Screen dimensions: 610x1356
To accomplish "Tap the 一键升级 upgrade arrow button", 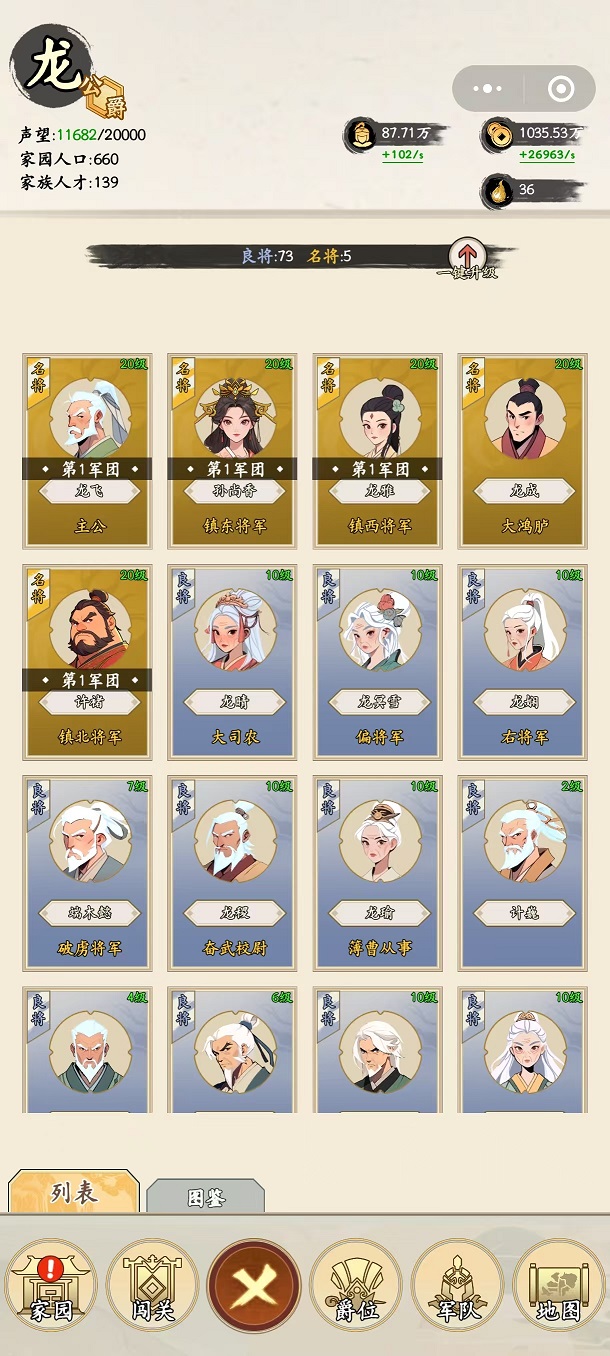I will coord(467,256).
